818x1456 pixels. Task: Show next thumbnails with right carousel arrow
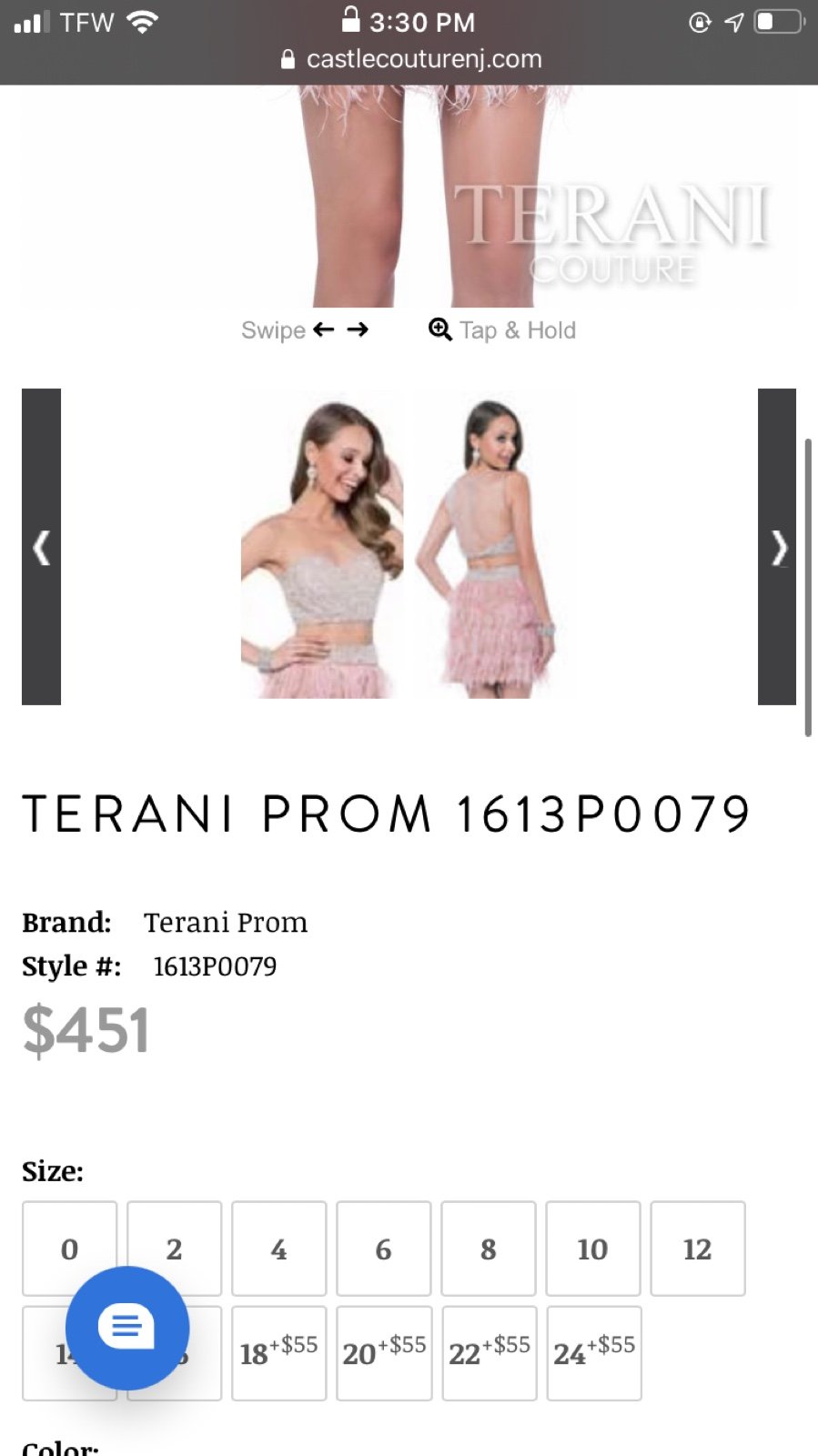point(777,547)
